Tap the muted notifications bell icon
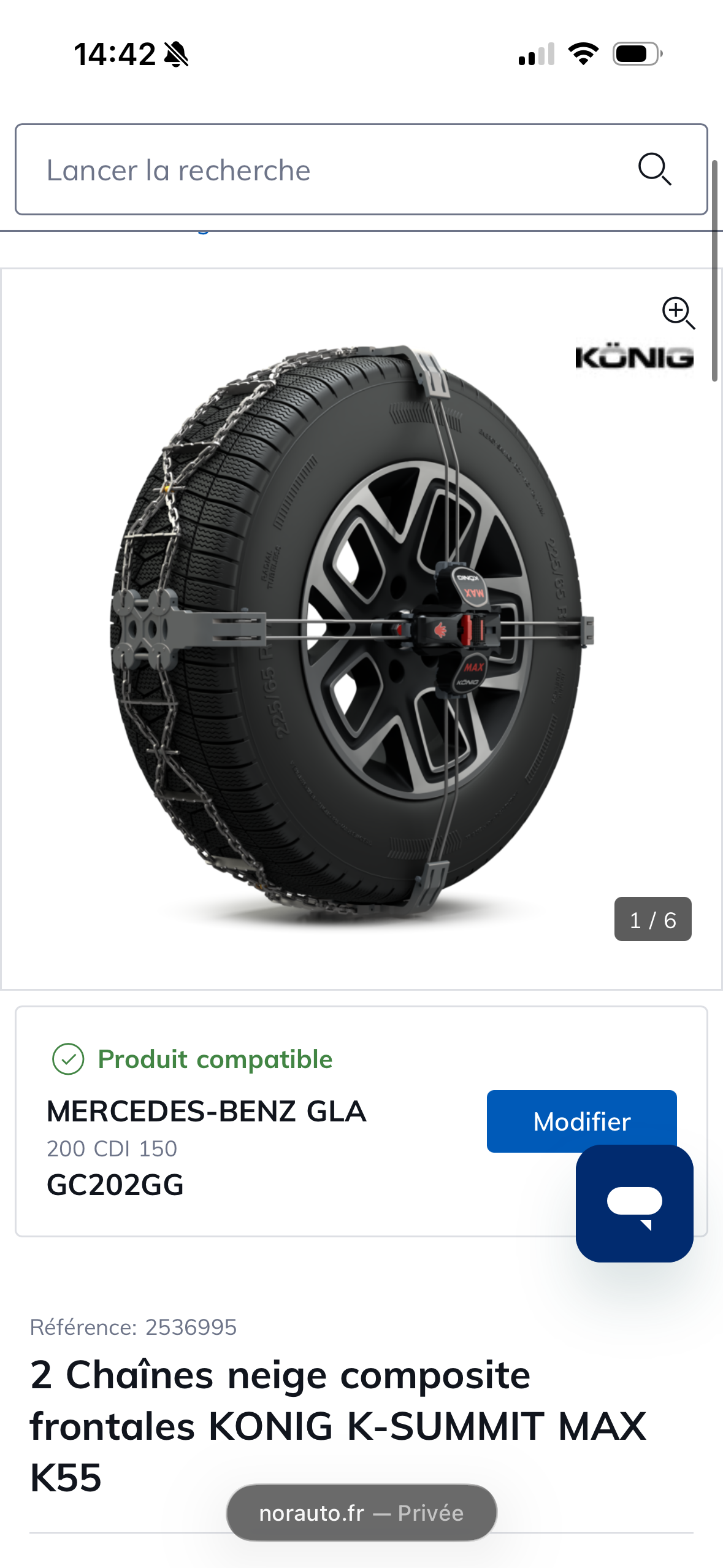723x1568 pixels. (x=177, y=54)
